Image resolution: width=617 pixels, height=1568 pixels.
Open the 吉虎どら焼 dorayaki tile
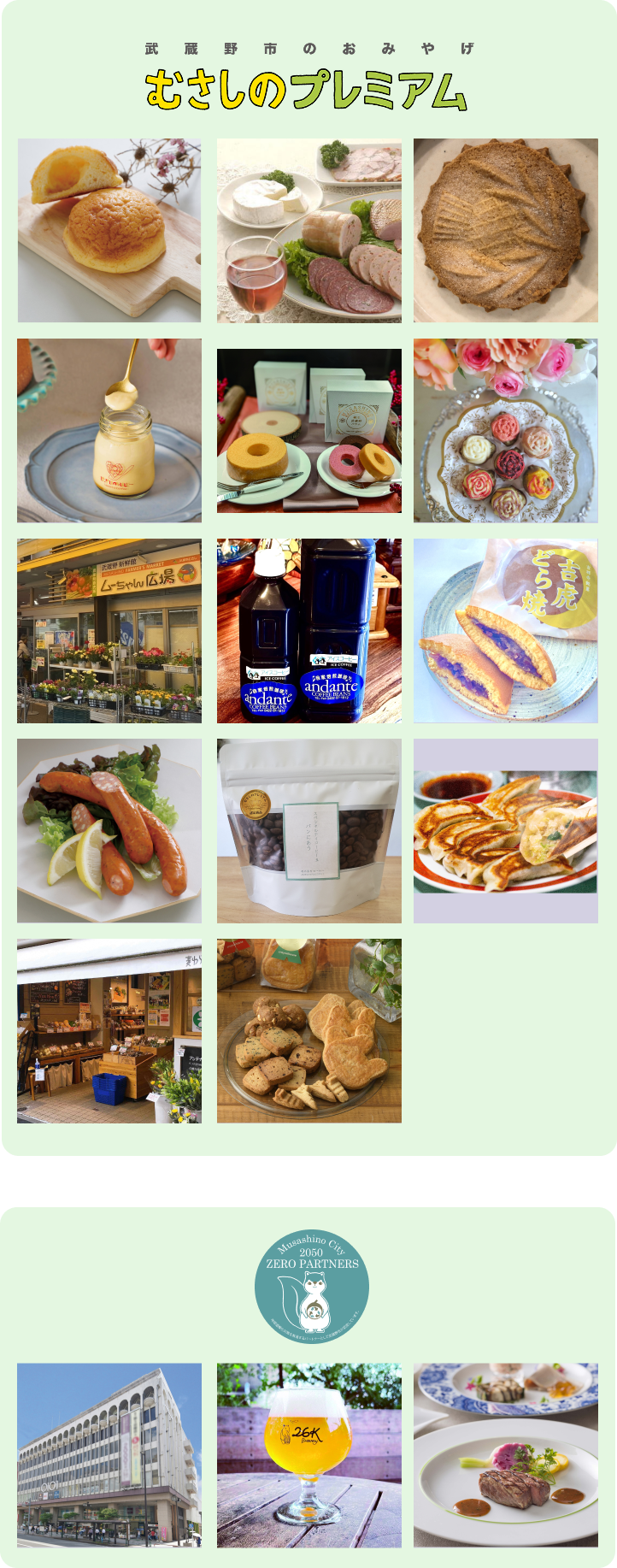(506, 630)
